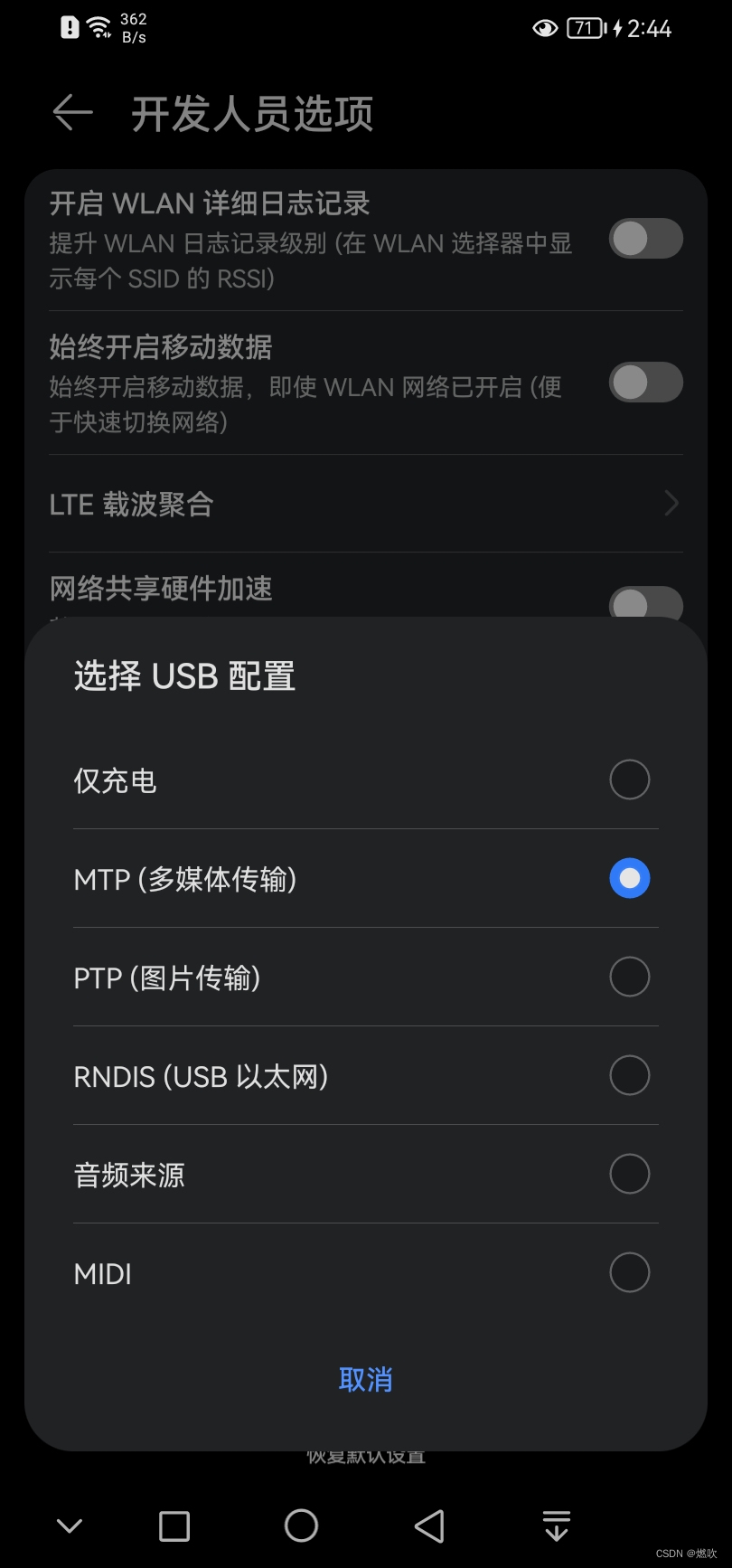Select PTP (图片传输) option
The image size is (732, 1568).
[629, 977]
